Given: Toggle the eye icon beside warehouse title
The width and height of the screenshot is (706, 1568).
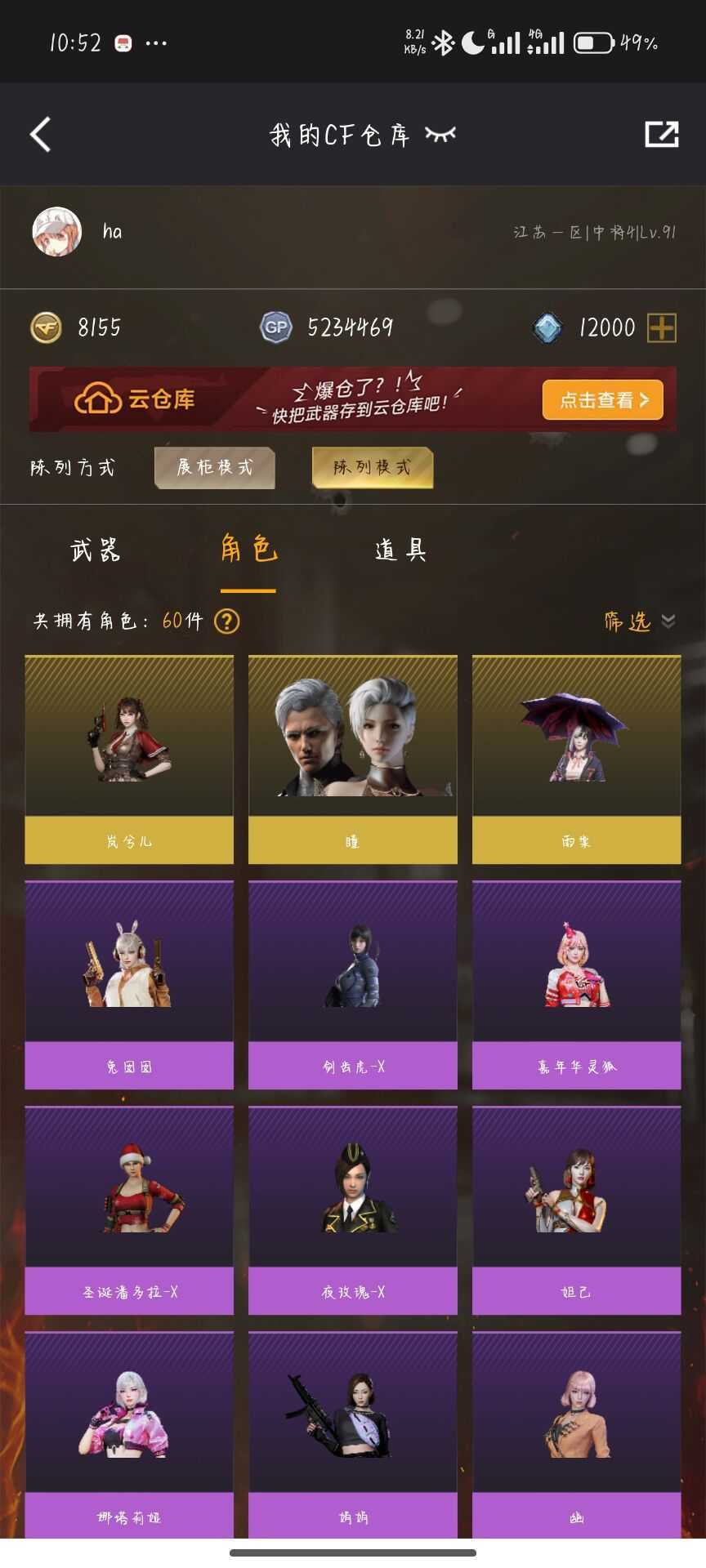Looking at the screenshot, I should 440,133.
